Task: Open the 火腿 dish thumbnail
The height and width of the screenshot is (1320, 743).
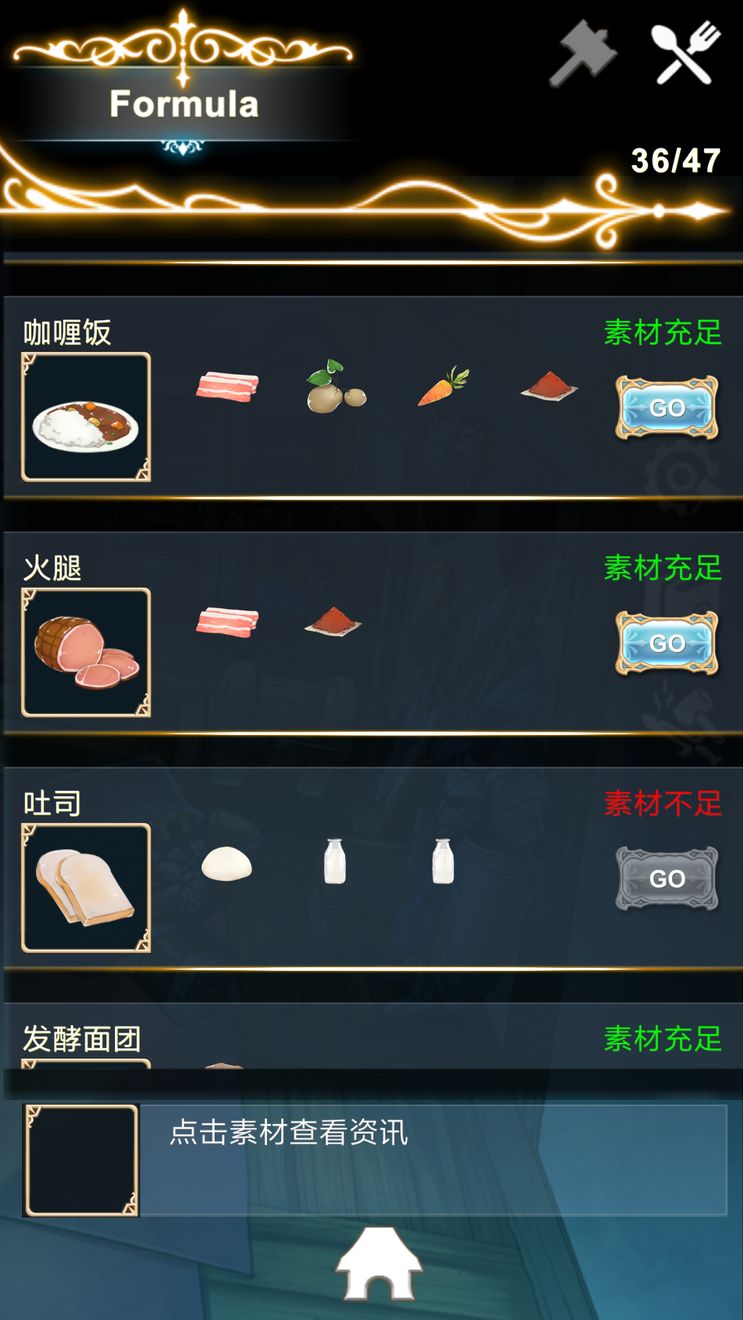Action: [x=86, y=652]
